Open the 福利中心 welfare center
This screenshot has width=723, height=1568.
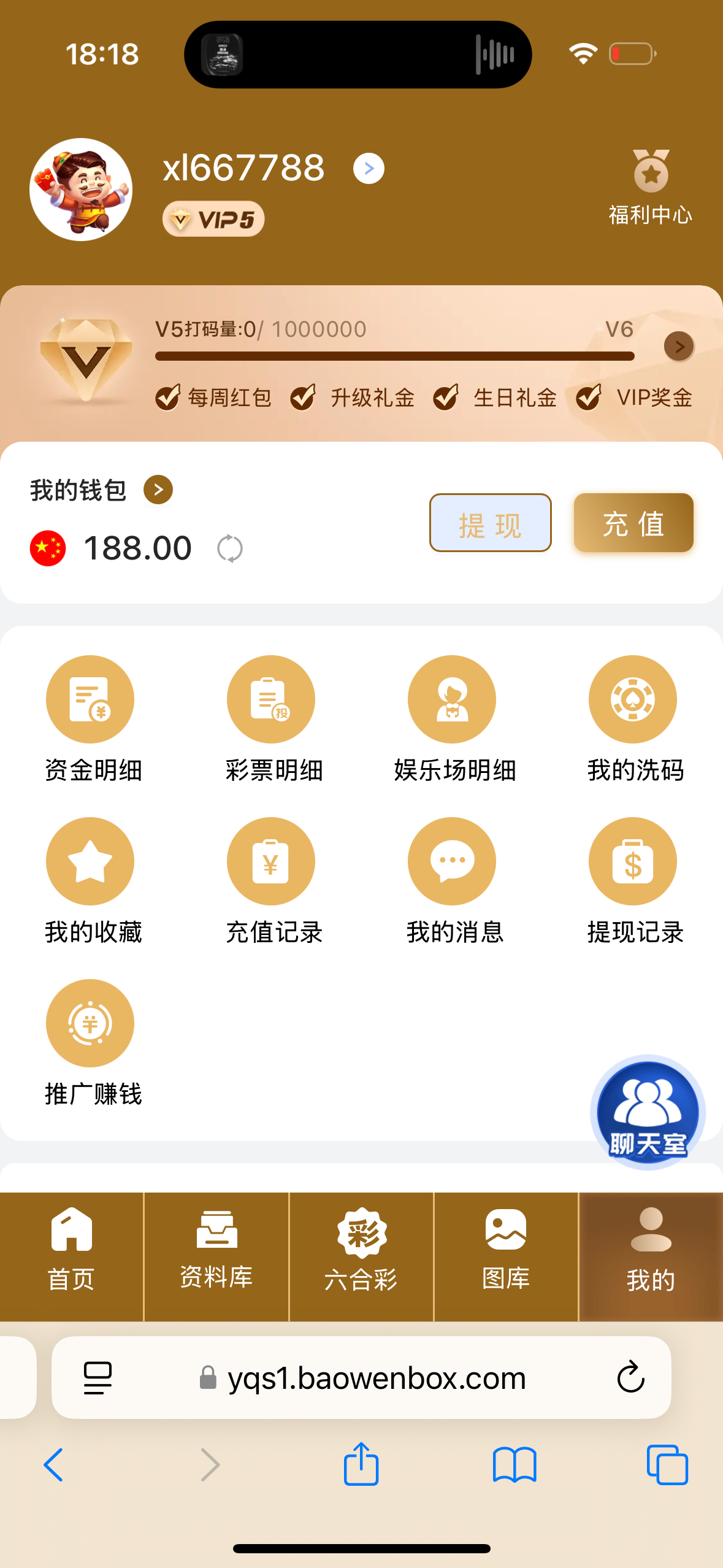point(650,187)
